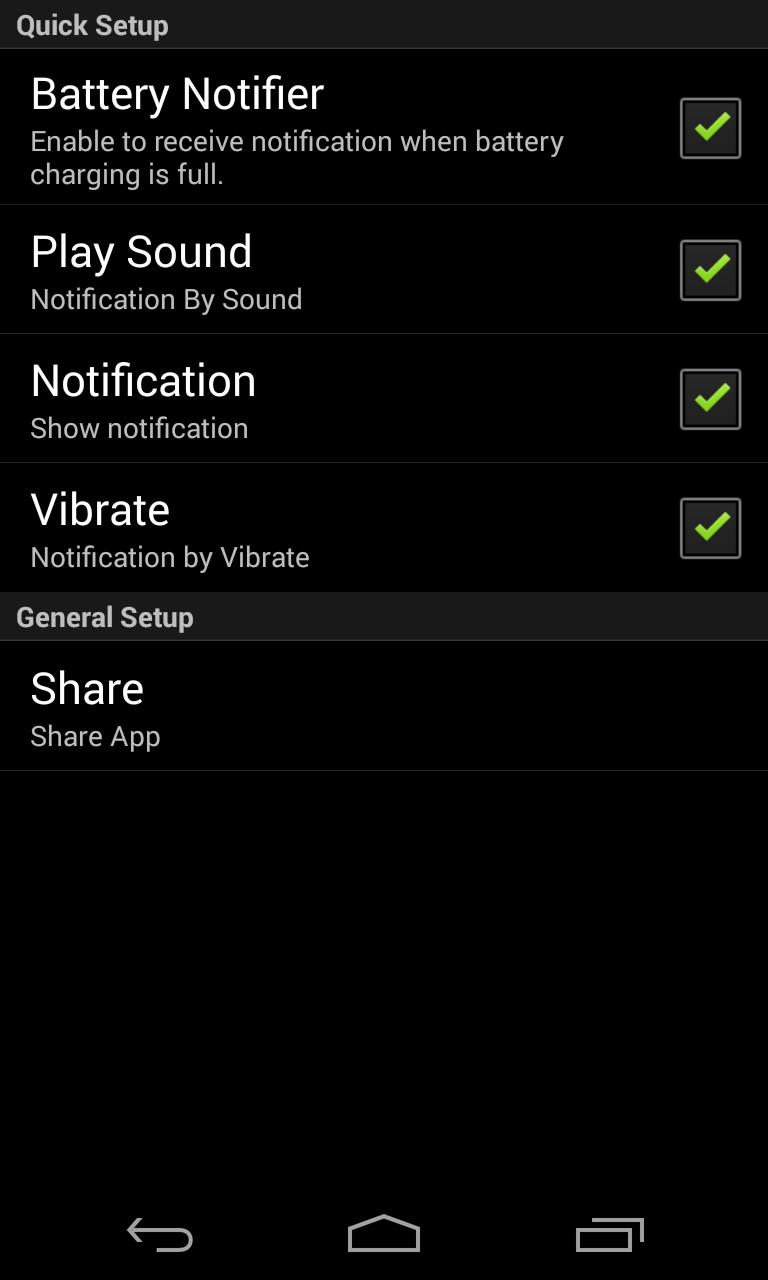Image resolution: width=768 pixels, height=1280 pixels.
Task: Tap the 'Share App' description text
Action: pos(95,736)
